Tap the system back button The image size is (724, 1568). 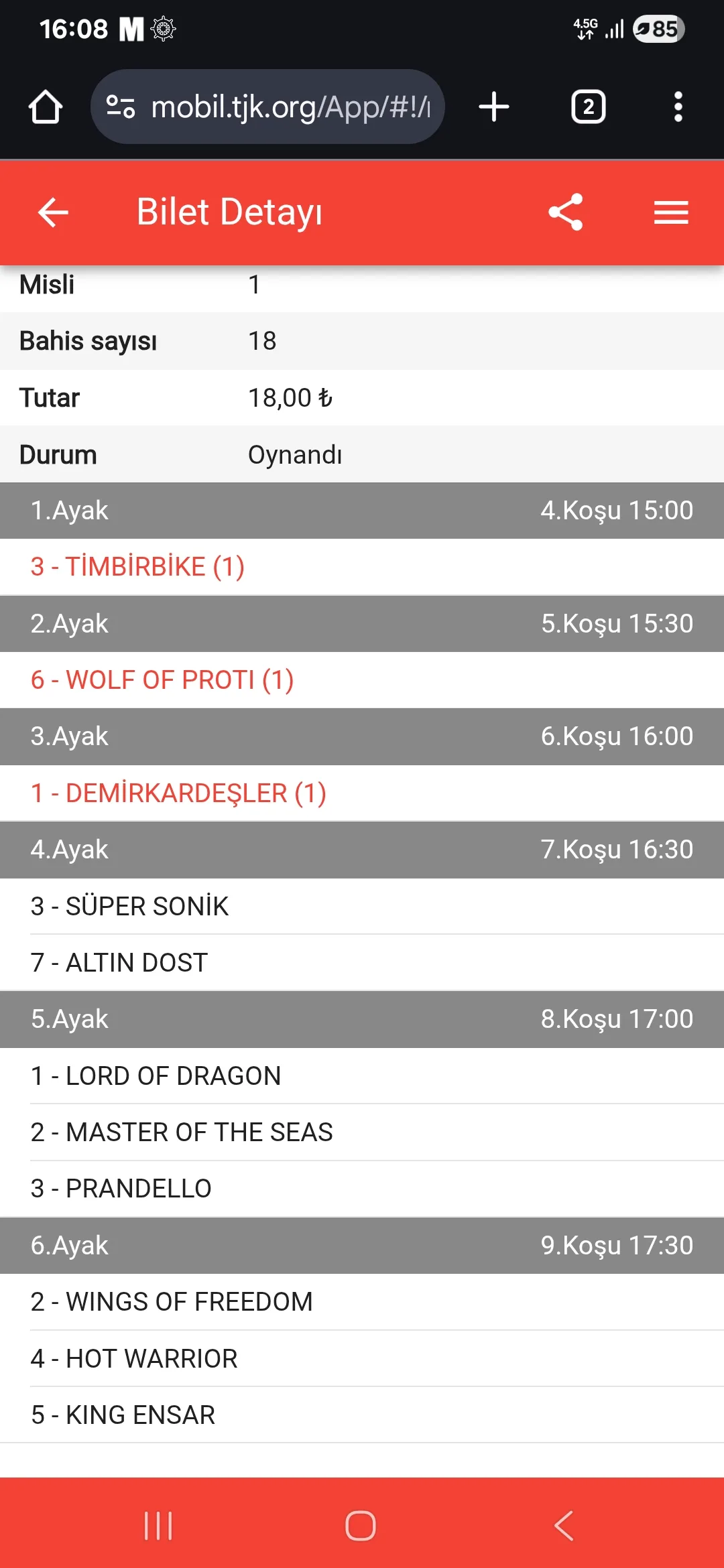(564, 1526)
